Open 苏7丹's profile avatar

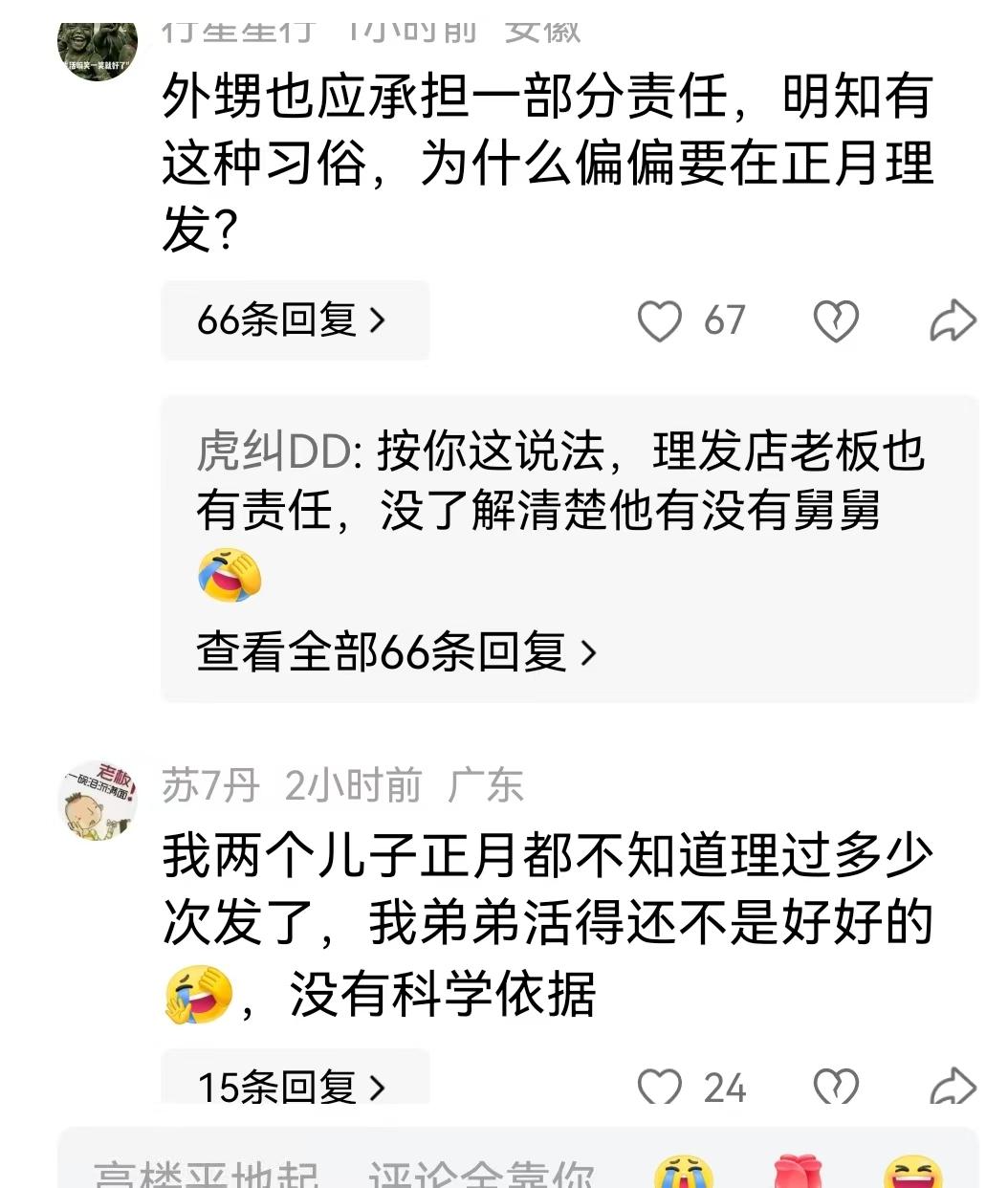click(98, 802)
